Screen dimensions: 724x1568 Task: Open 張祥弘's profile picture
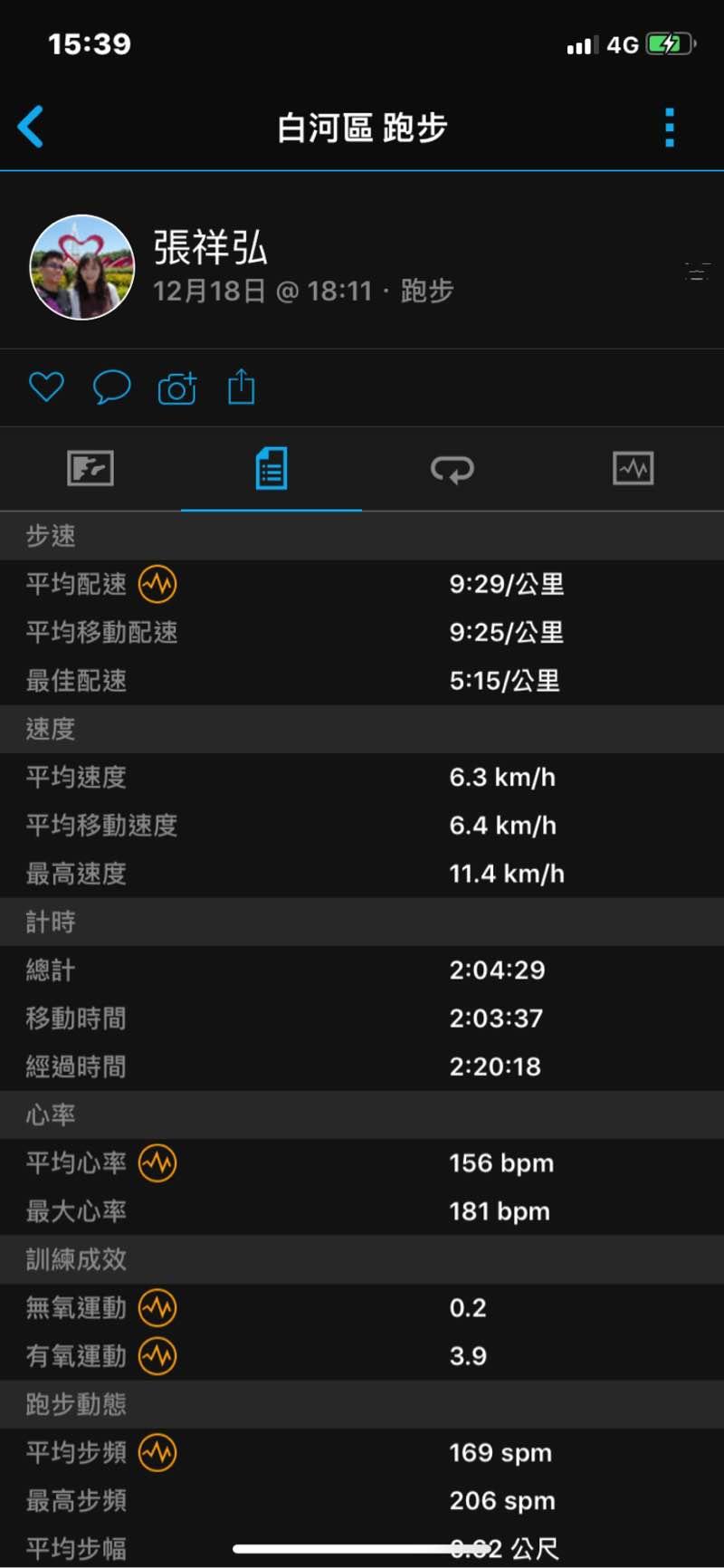point(82,267)
